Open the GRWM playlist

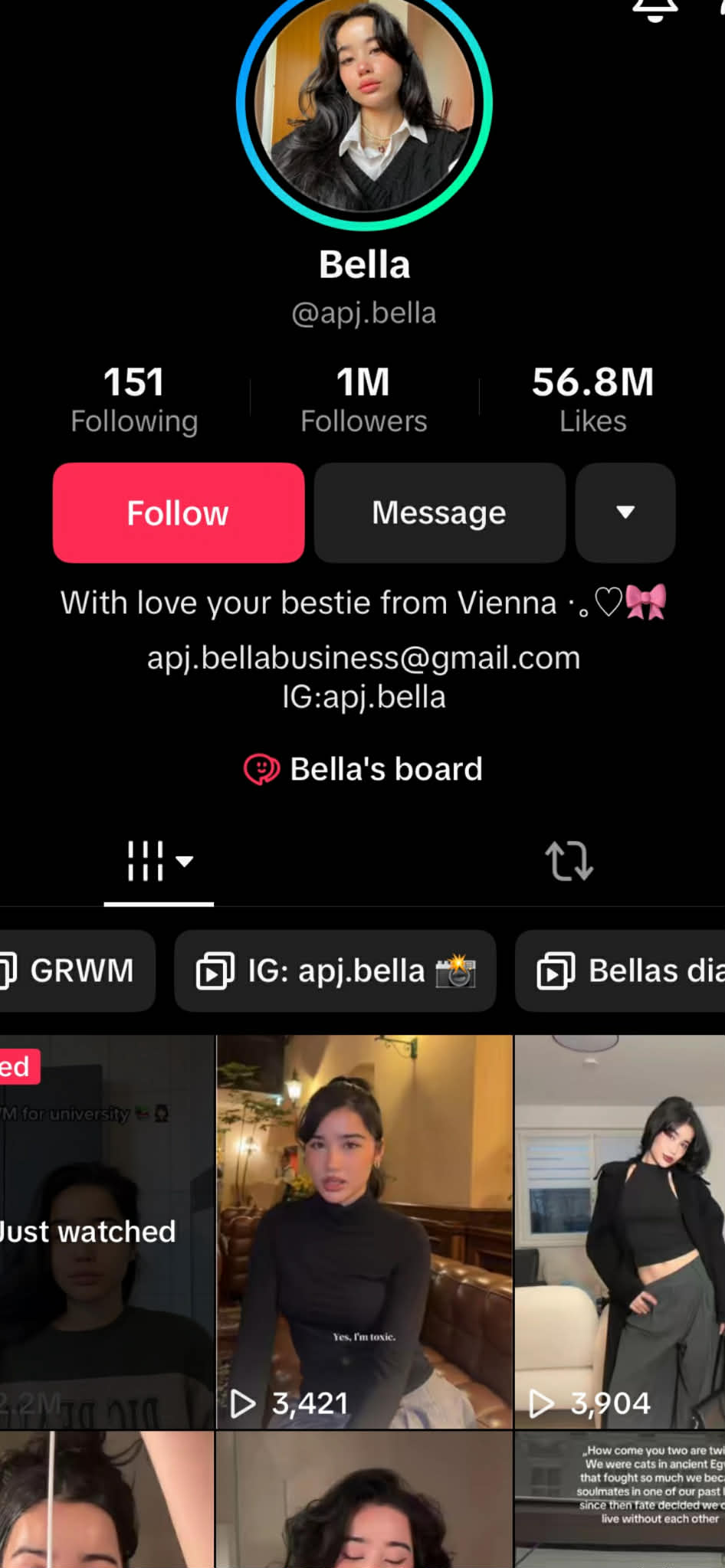click(x=73, y=971)
